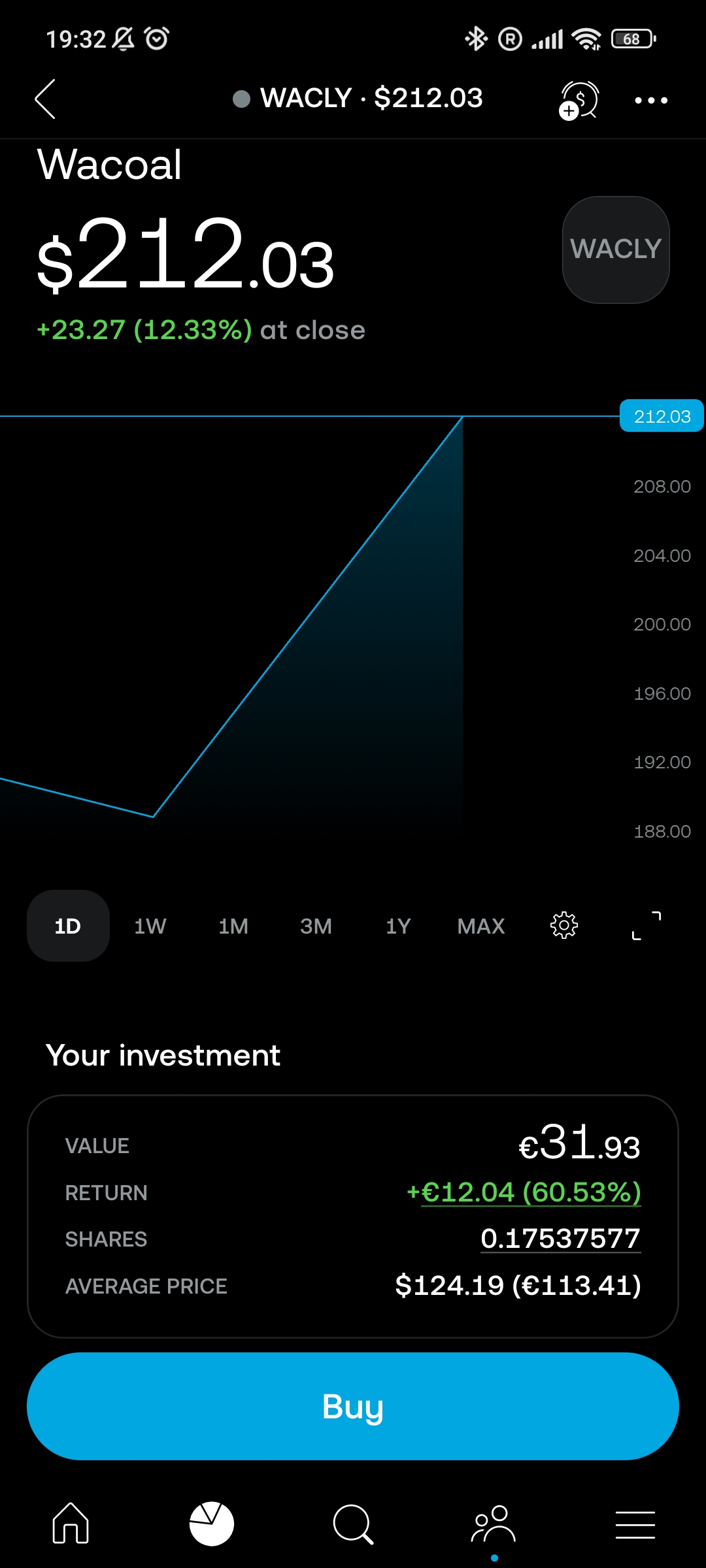Show the MAX chart range
The height and width of the screenshot is (1568, 706).
[x=481, y=926]
